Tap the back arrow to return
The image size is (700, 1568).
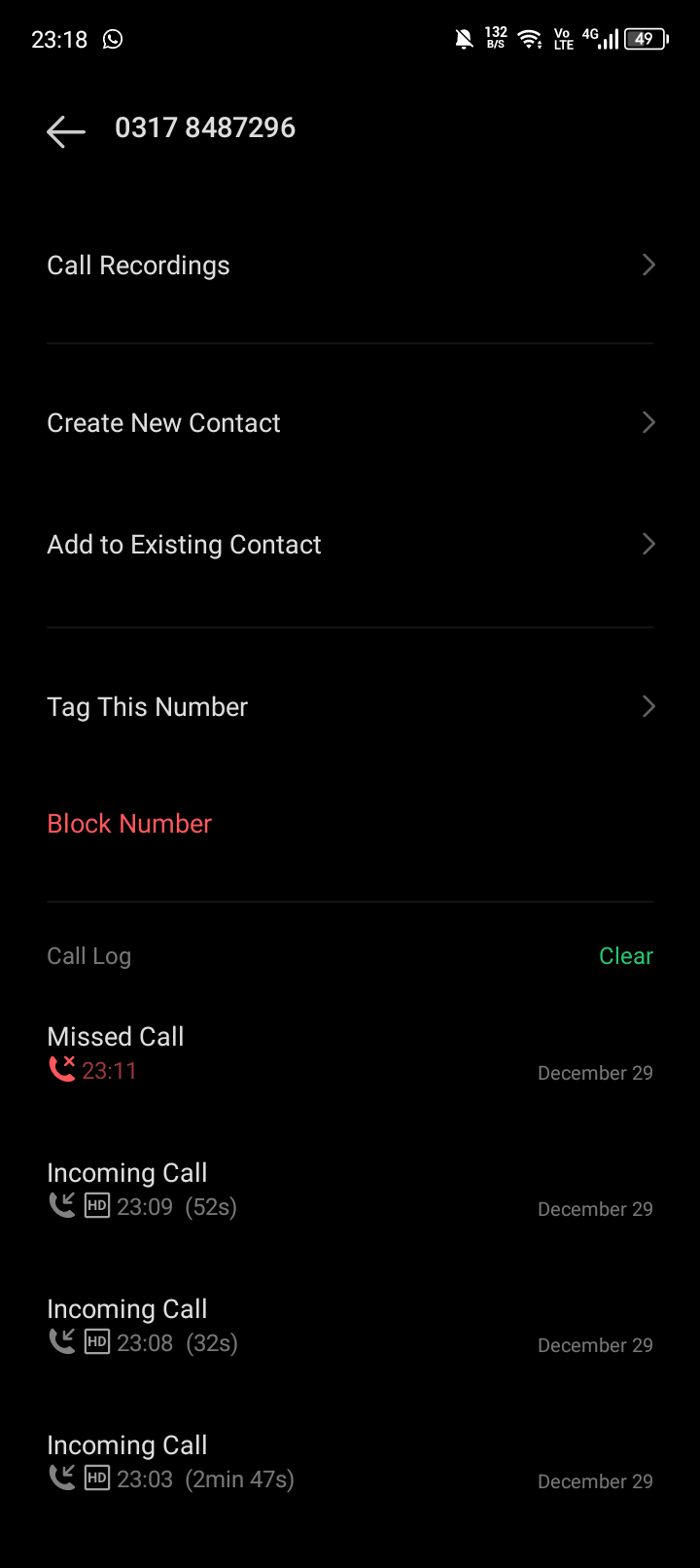coord(64,130)
